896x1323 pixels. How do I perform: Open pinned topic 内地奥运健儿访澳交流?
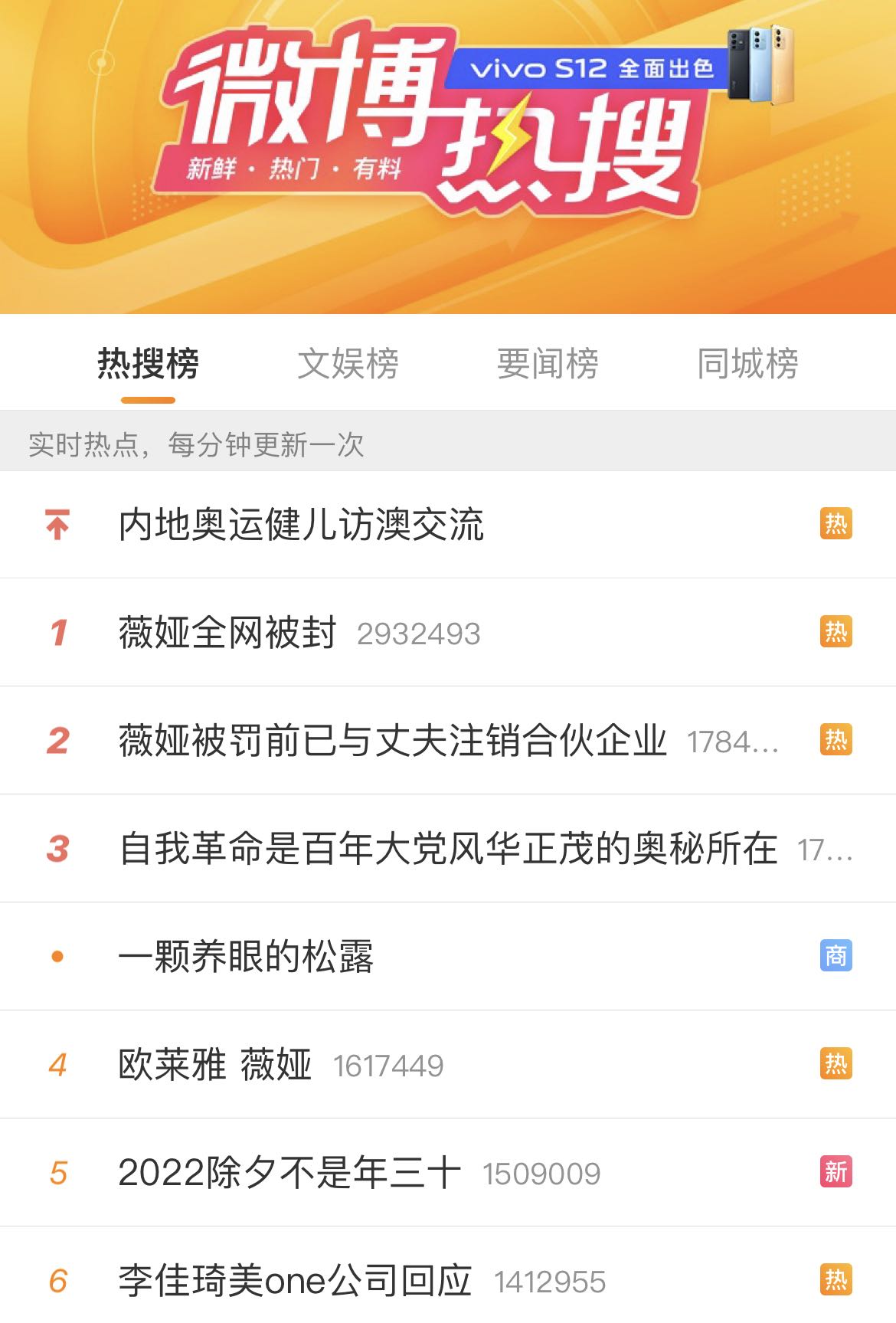click(x=301, y=525)
